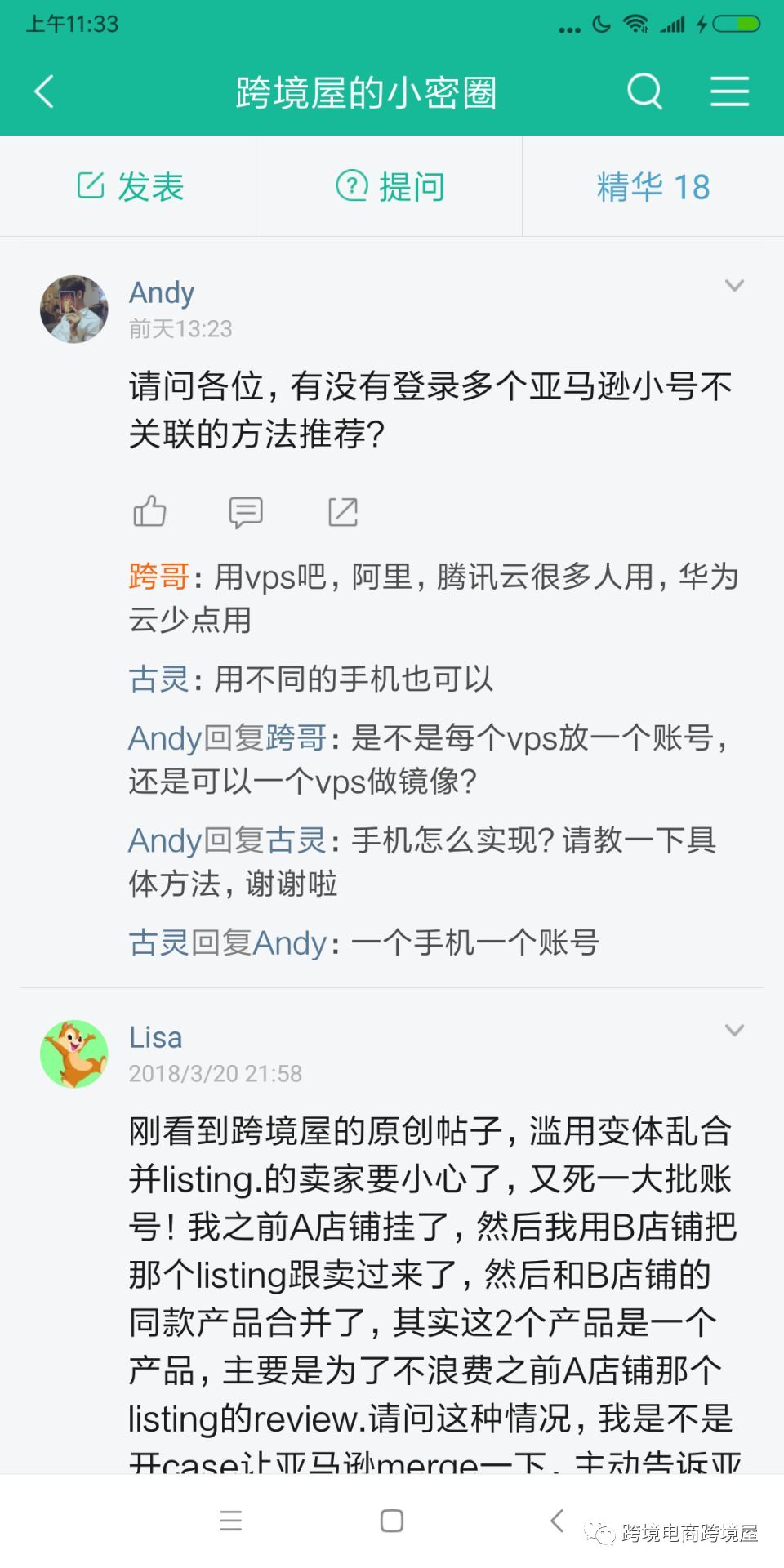784x1568 pixels.
Task: Expand the options chevron on Andy's post
Action: tap(734, 286)
